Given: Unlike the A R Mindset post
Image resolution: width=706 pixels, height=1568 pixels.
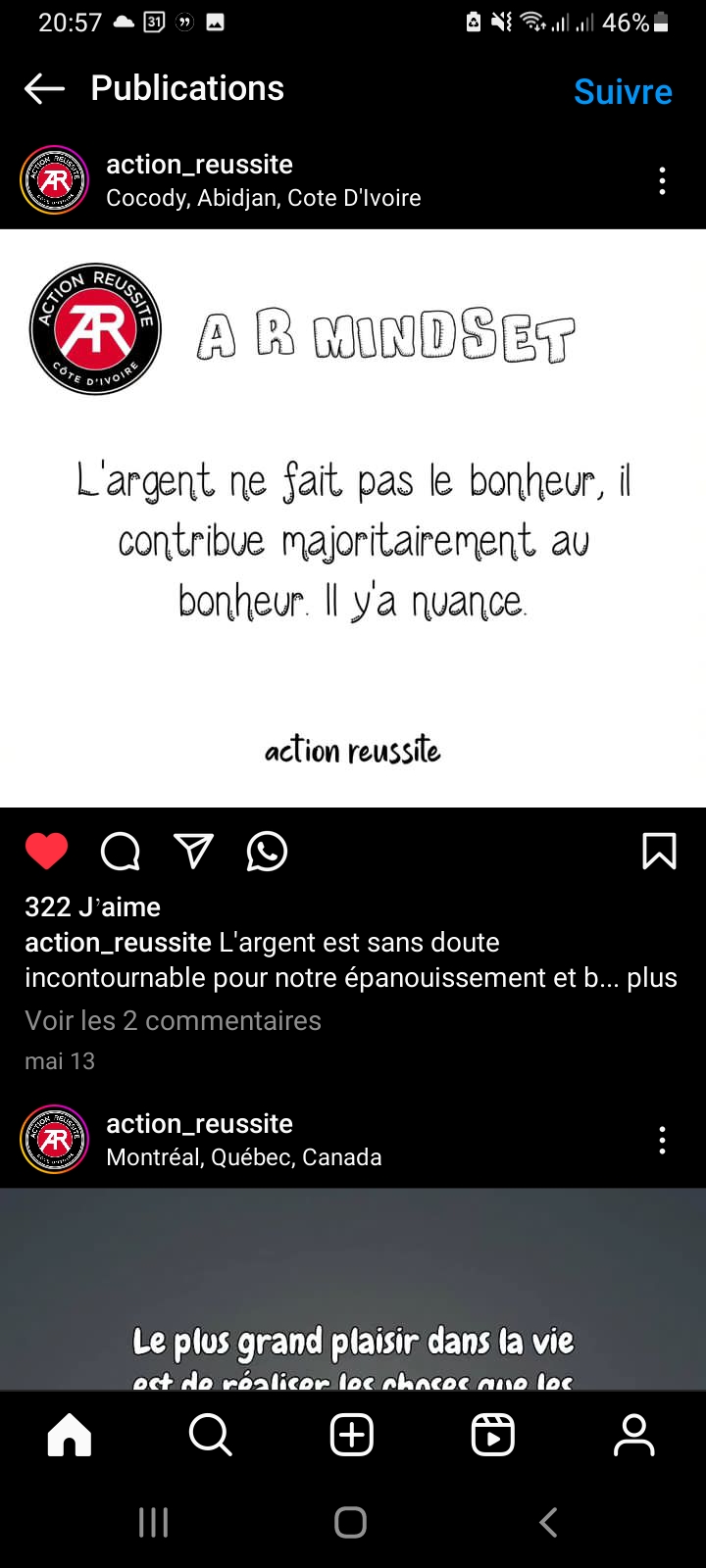Looking at the screenshot, I should [46, 851].
